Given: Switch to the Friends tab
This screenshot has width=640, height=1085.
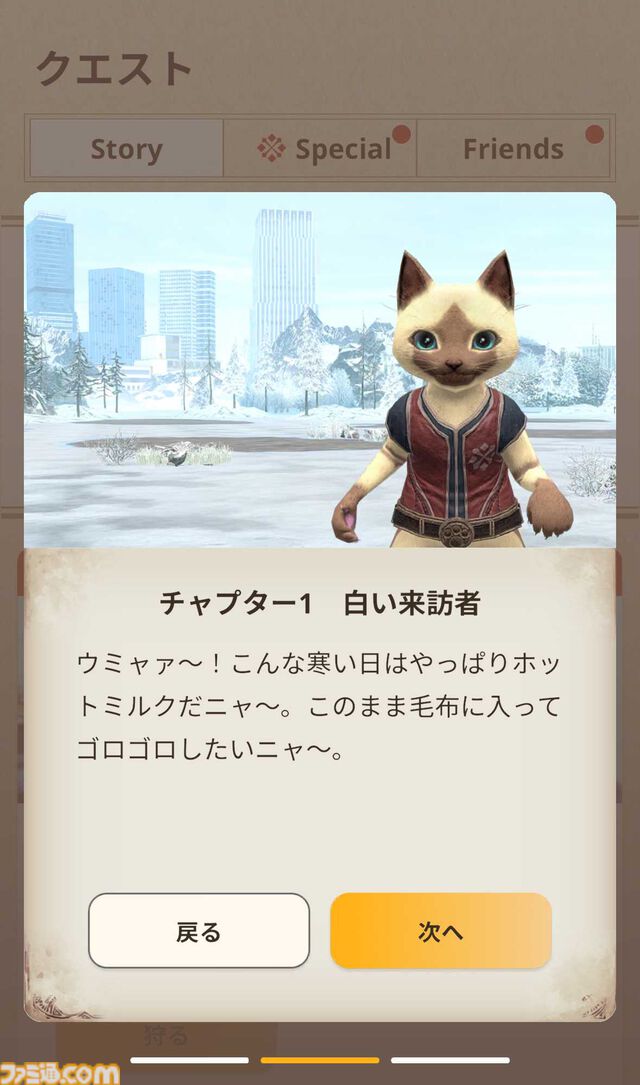Looking at the screenshot, I should coord(513,149).
